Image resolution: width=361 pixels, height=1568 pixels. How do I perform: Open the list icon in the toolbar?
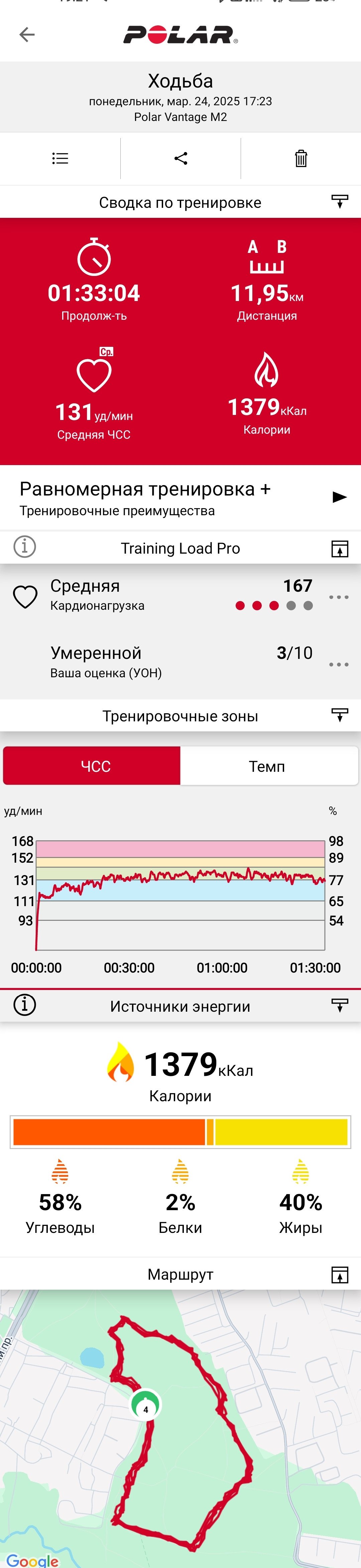coord(59,158)
